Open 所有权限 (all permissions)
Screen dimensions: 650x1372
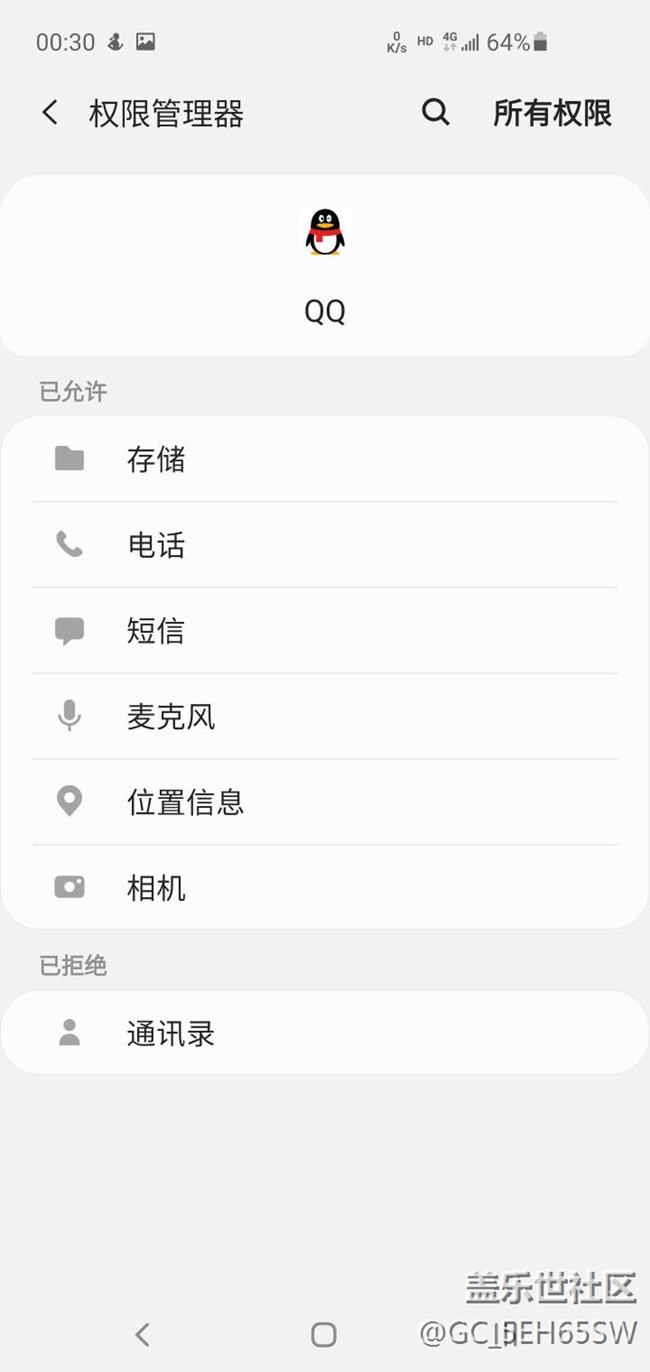[x=552, y=113]
